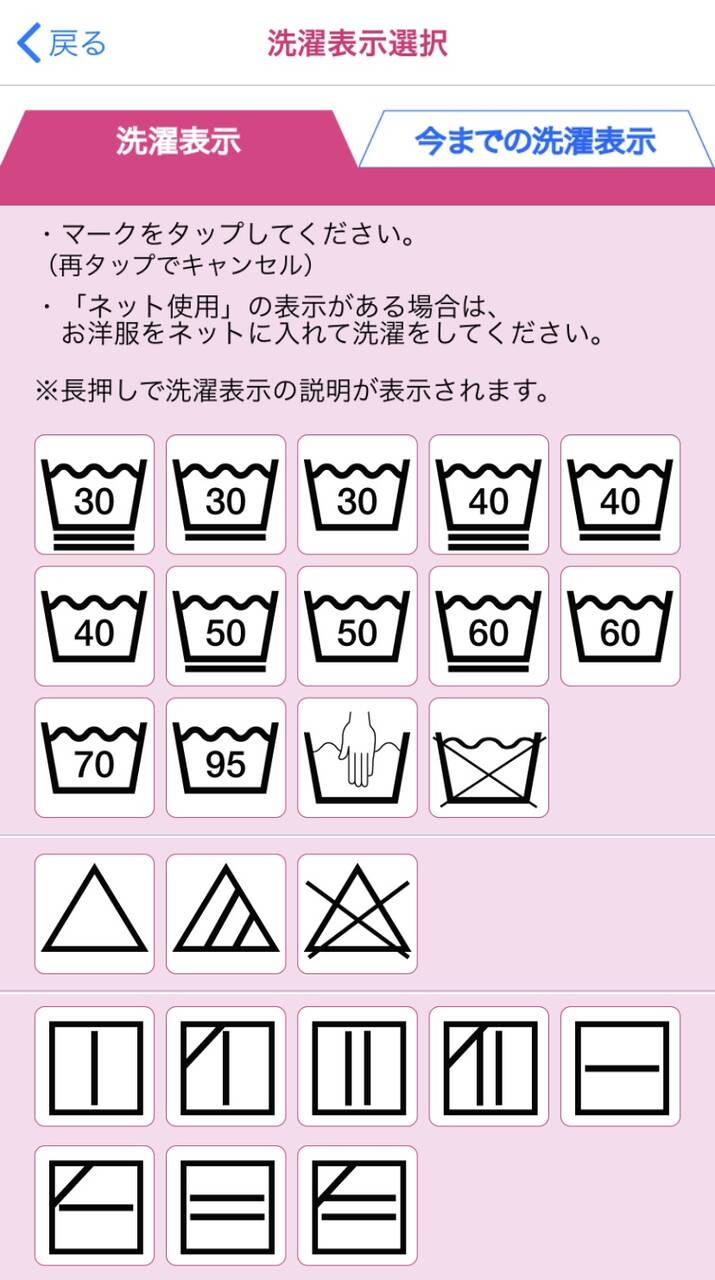Viewport: 715px width, 1280px height.
Task: Select the plain square with two horizontal lines
Action: coord(226,1205)
